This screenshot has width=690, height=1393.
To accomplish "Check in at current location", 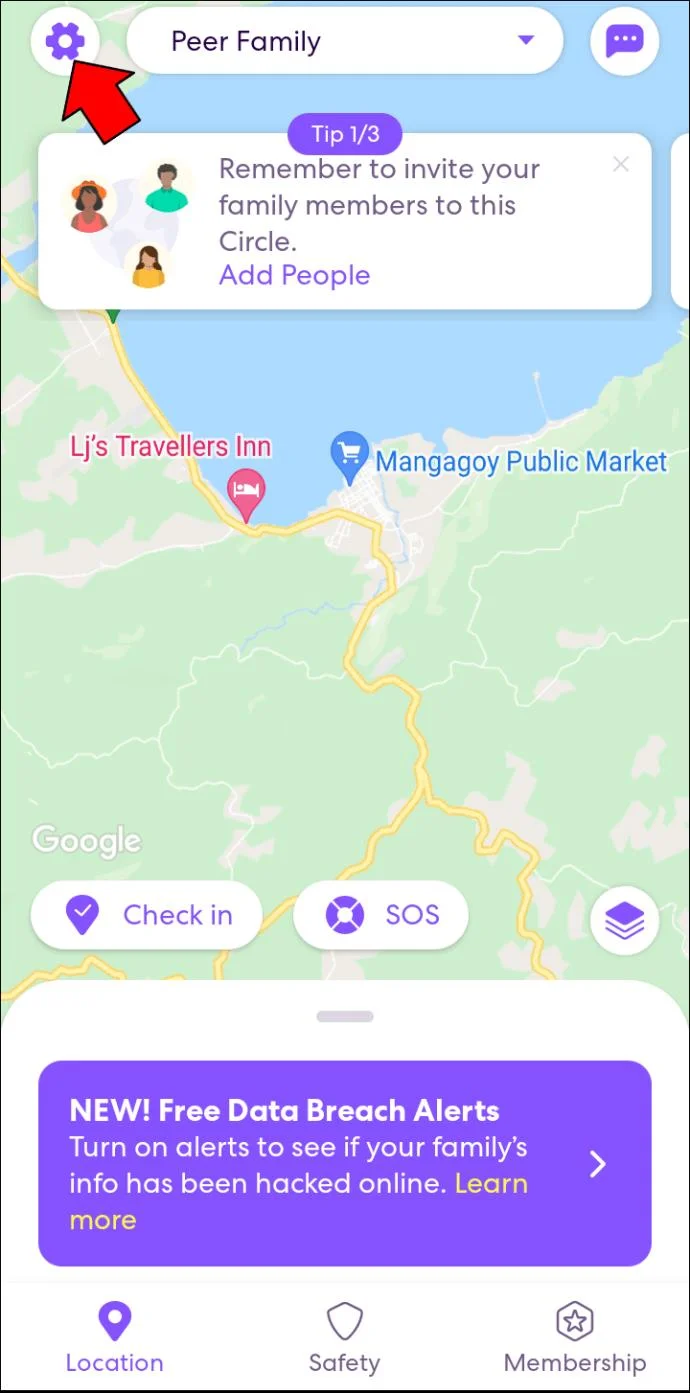I will (x=147, y=915).
